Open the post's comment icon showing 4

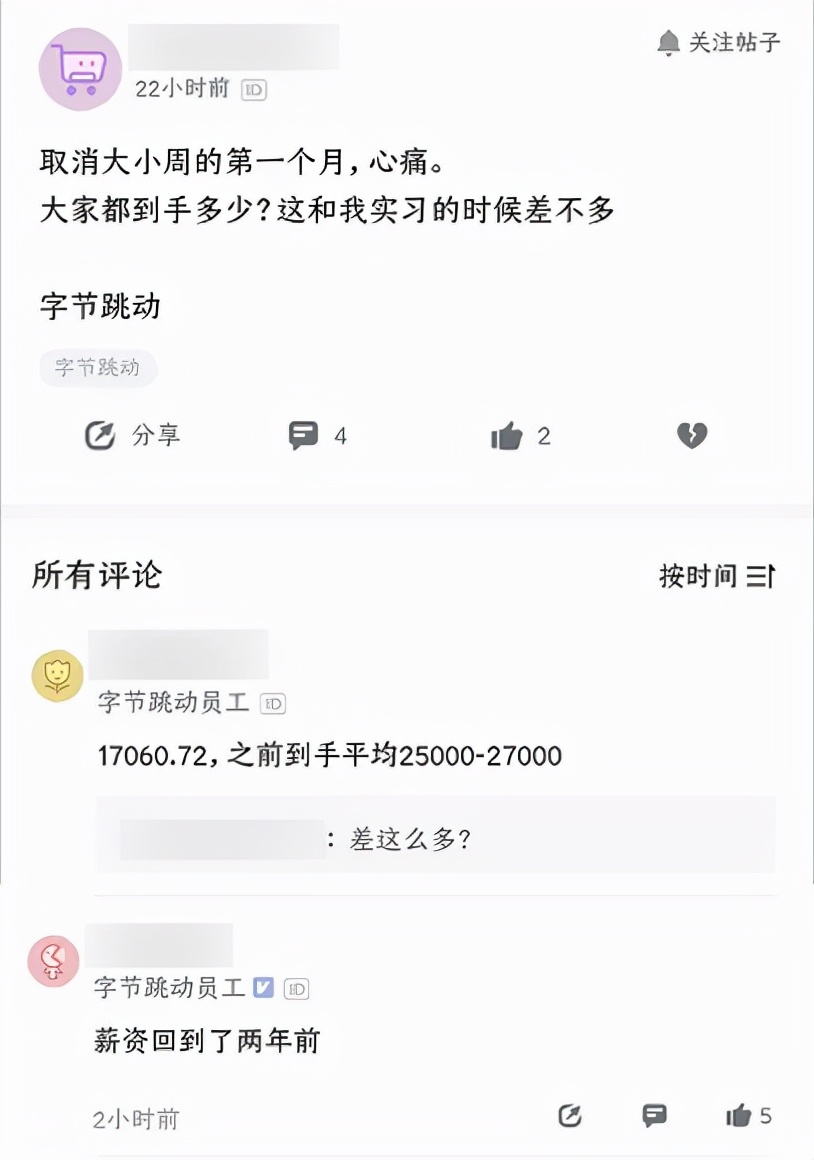click(318, 435)
